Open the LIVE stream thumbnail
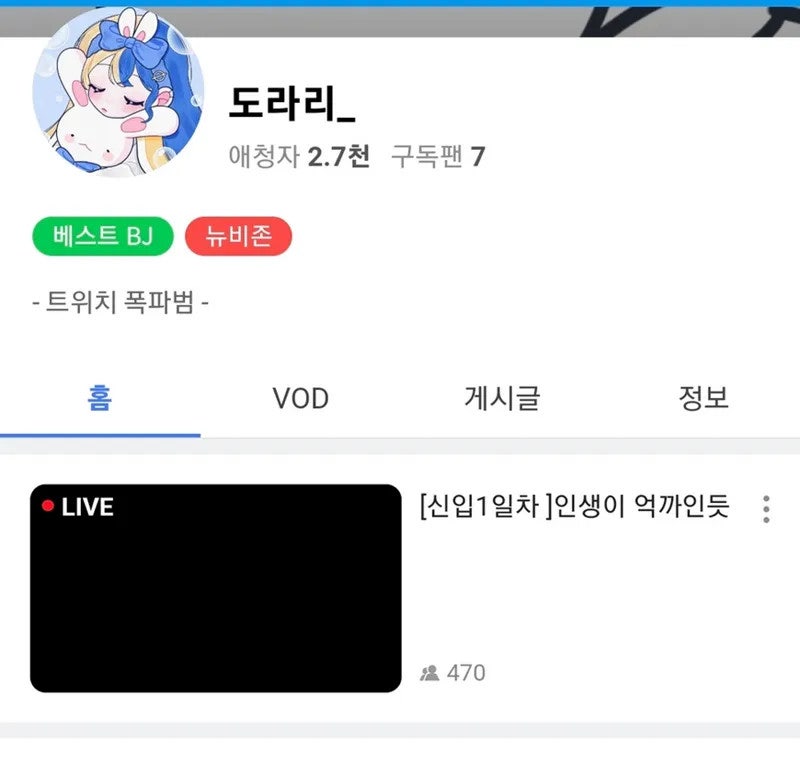Image resolution: width=800 pixels, height=775 pixels. (x=215, y=588)
